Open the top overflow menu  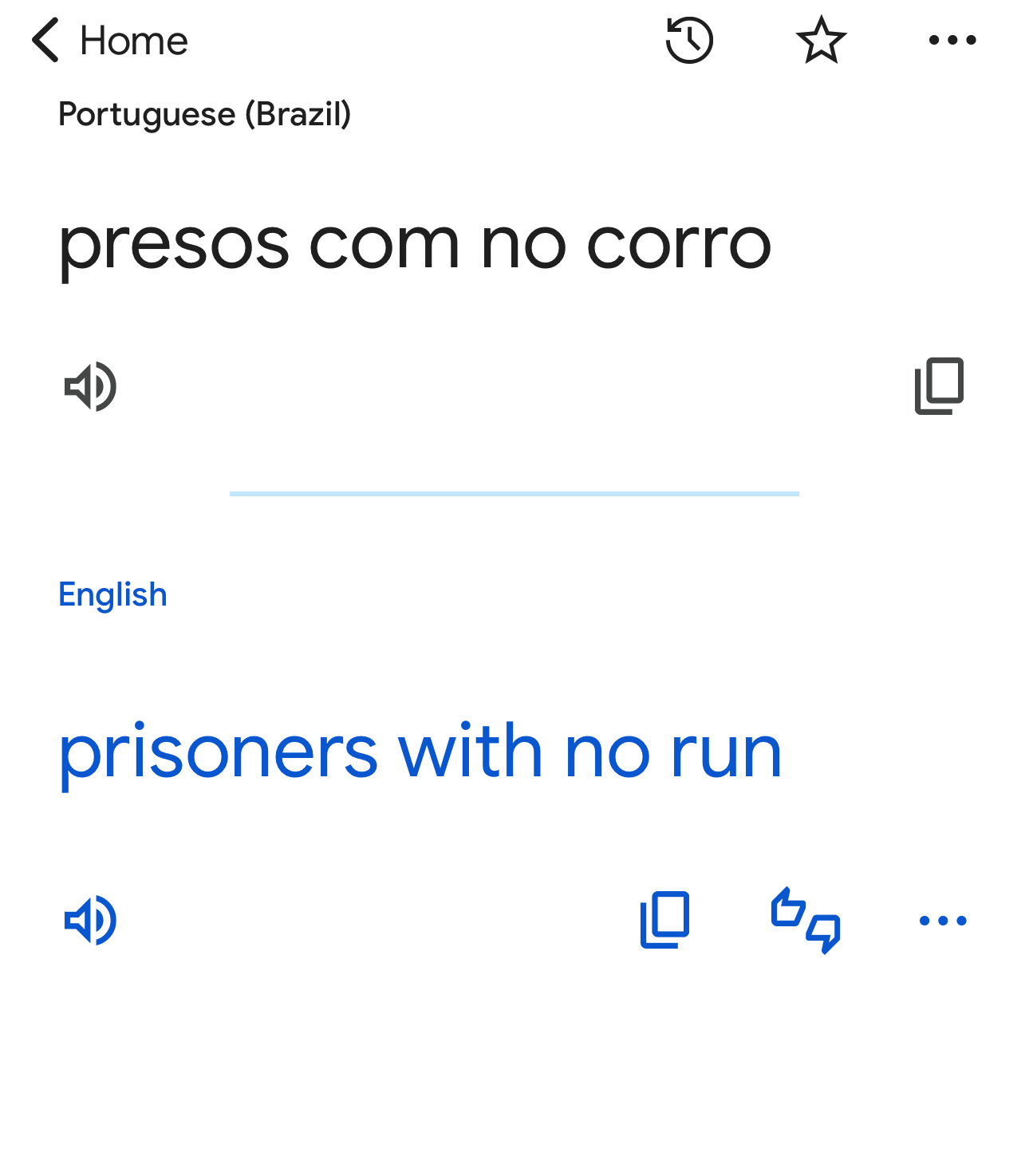point(952,40)
